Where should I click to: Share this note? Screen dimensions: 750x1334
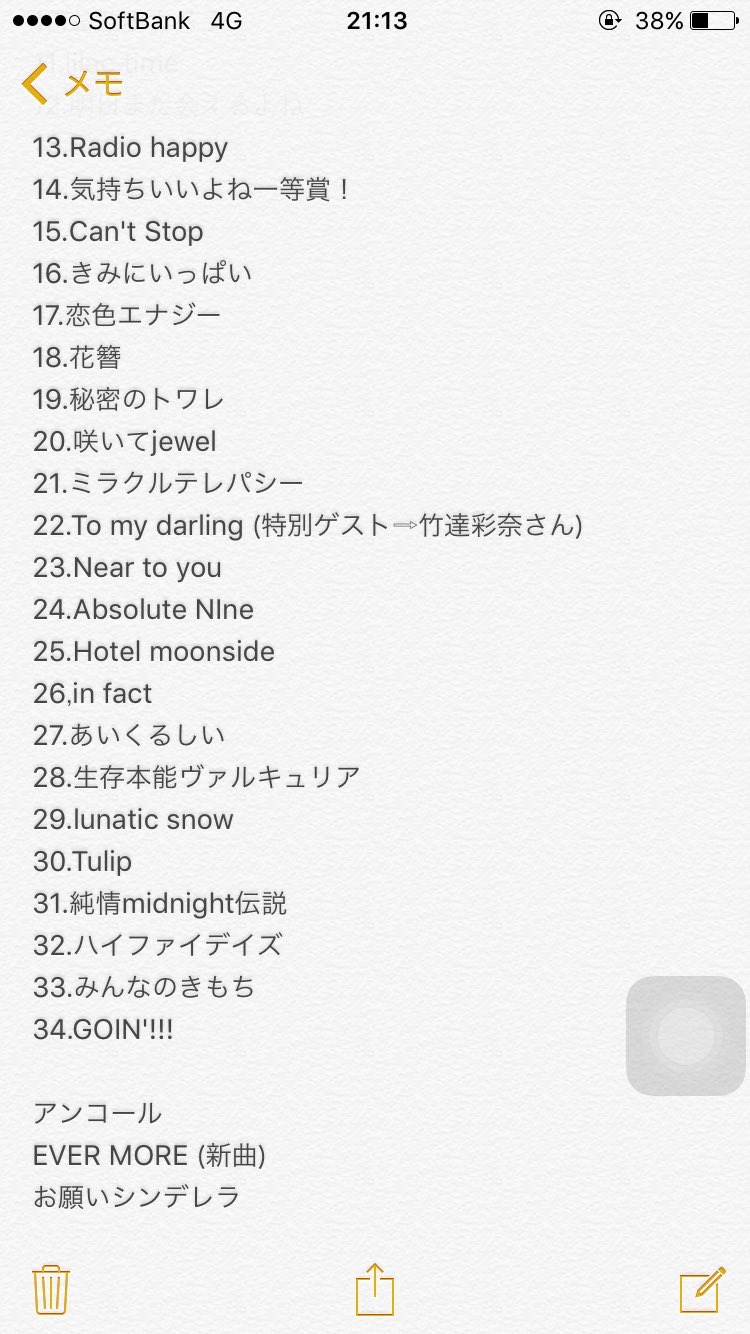[x=375, y=1288]
